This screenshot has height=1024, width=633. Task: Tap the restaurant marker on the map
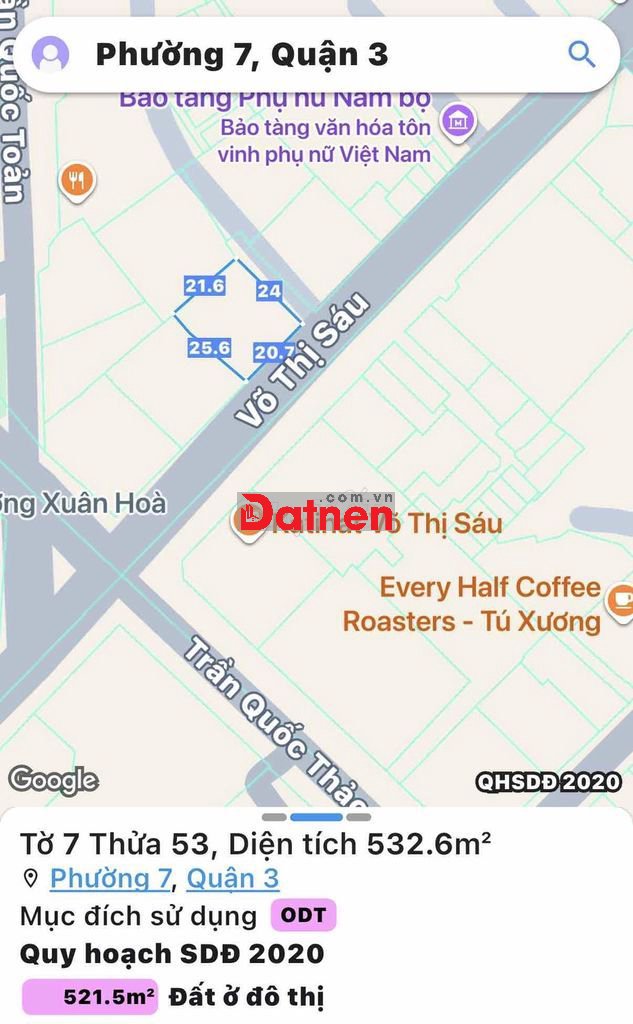pyautogui.click(x=77, y=181)
